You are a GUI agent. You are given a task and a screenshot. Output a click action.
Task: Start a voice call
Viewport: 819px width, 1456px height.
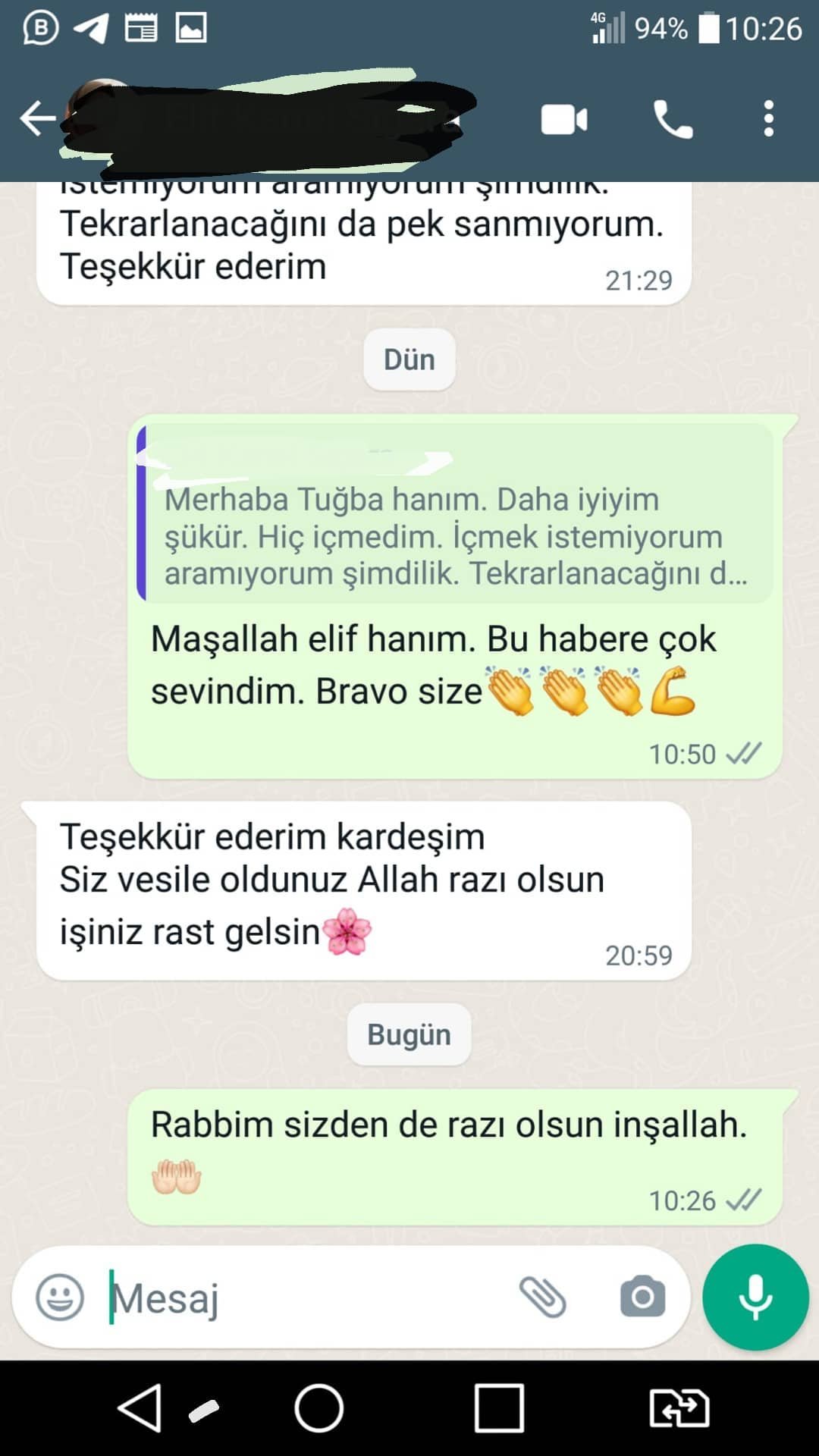(x=673, y=120)
